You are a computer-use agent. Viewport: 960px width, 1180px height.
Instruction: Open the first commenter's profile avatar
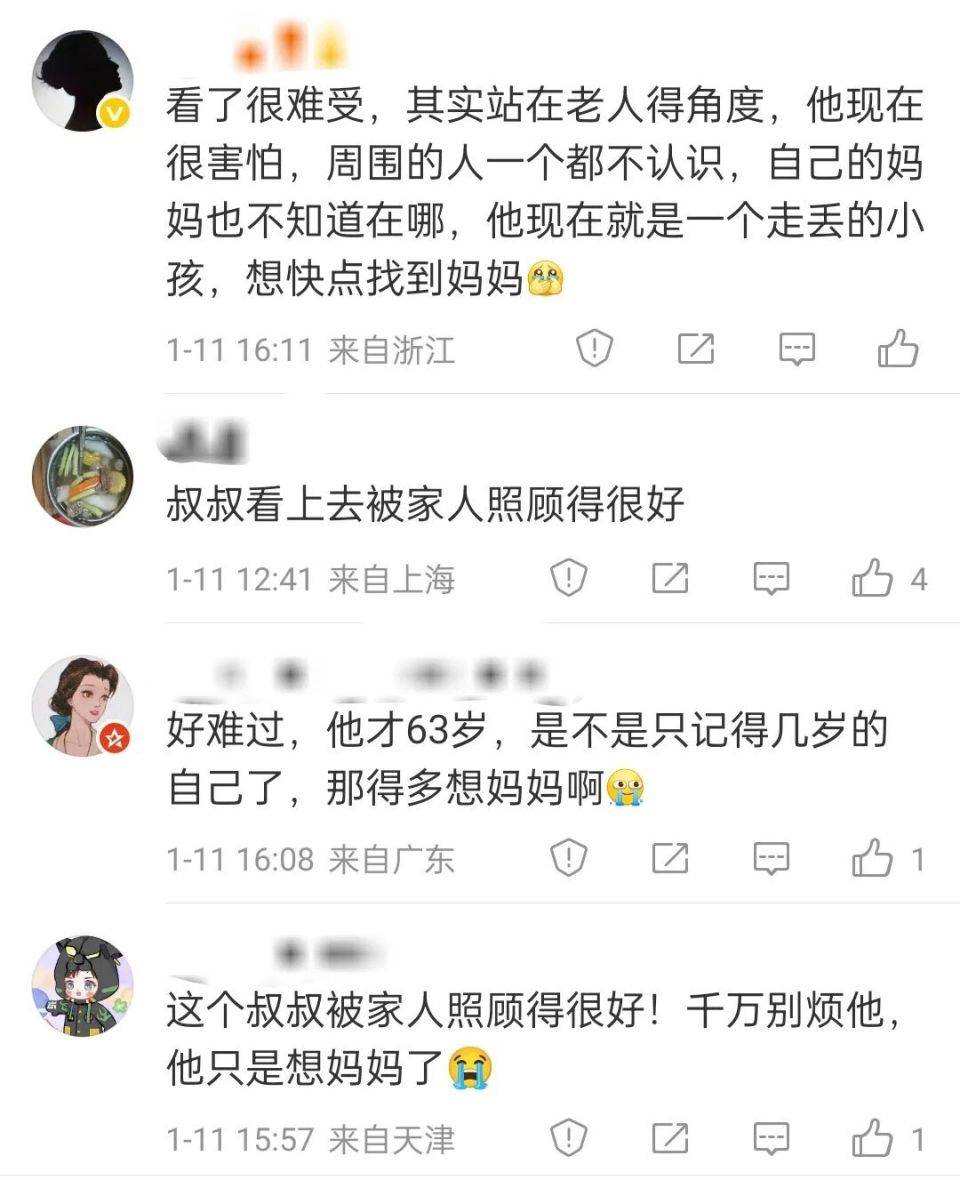83,80
